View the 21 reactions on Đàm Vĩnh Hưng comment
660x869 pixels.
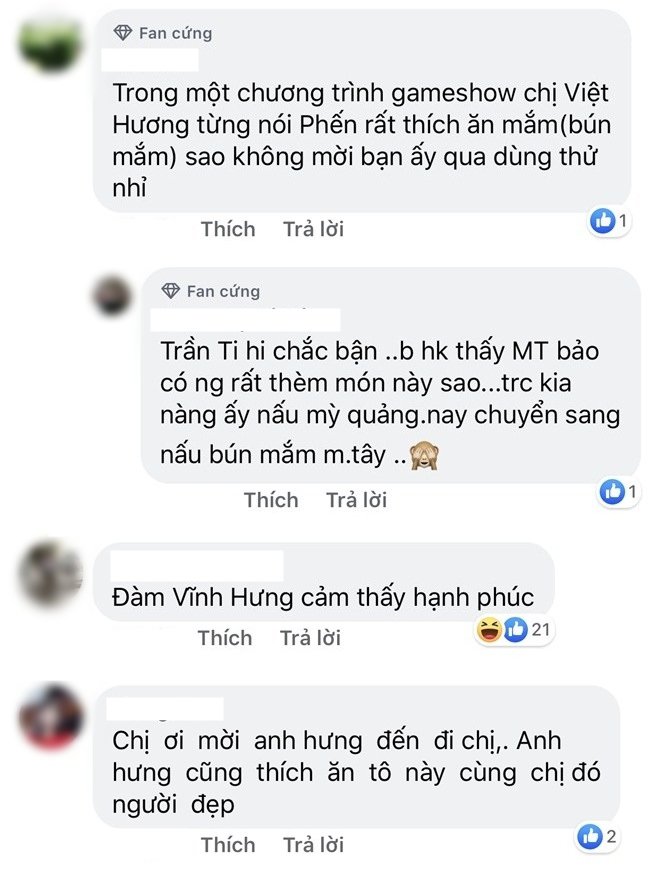[x=515, y=629]
